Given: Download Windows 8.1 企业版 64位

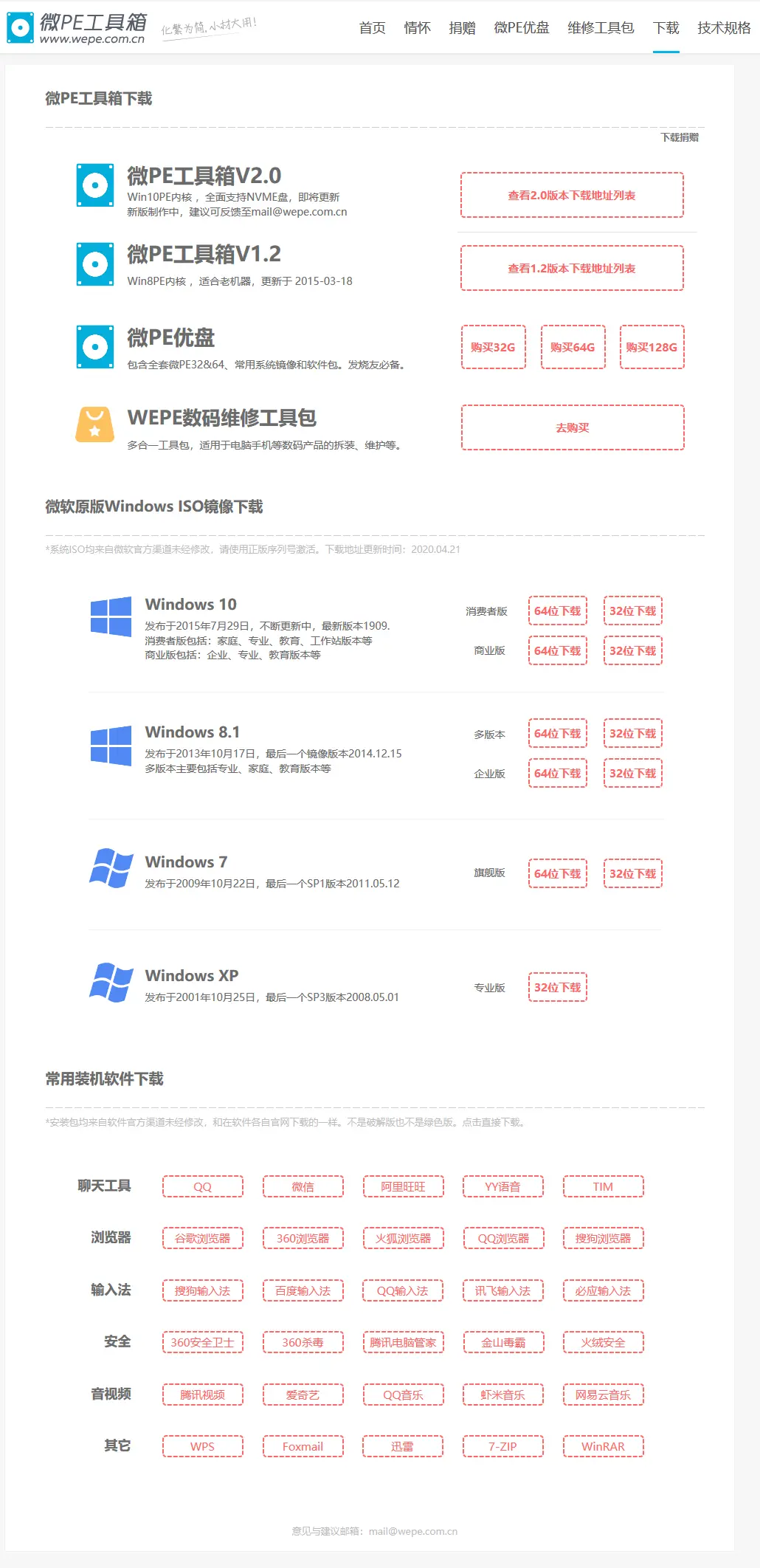Looking at the screenshot, I should (557, 774).
